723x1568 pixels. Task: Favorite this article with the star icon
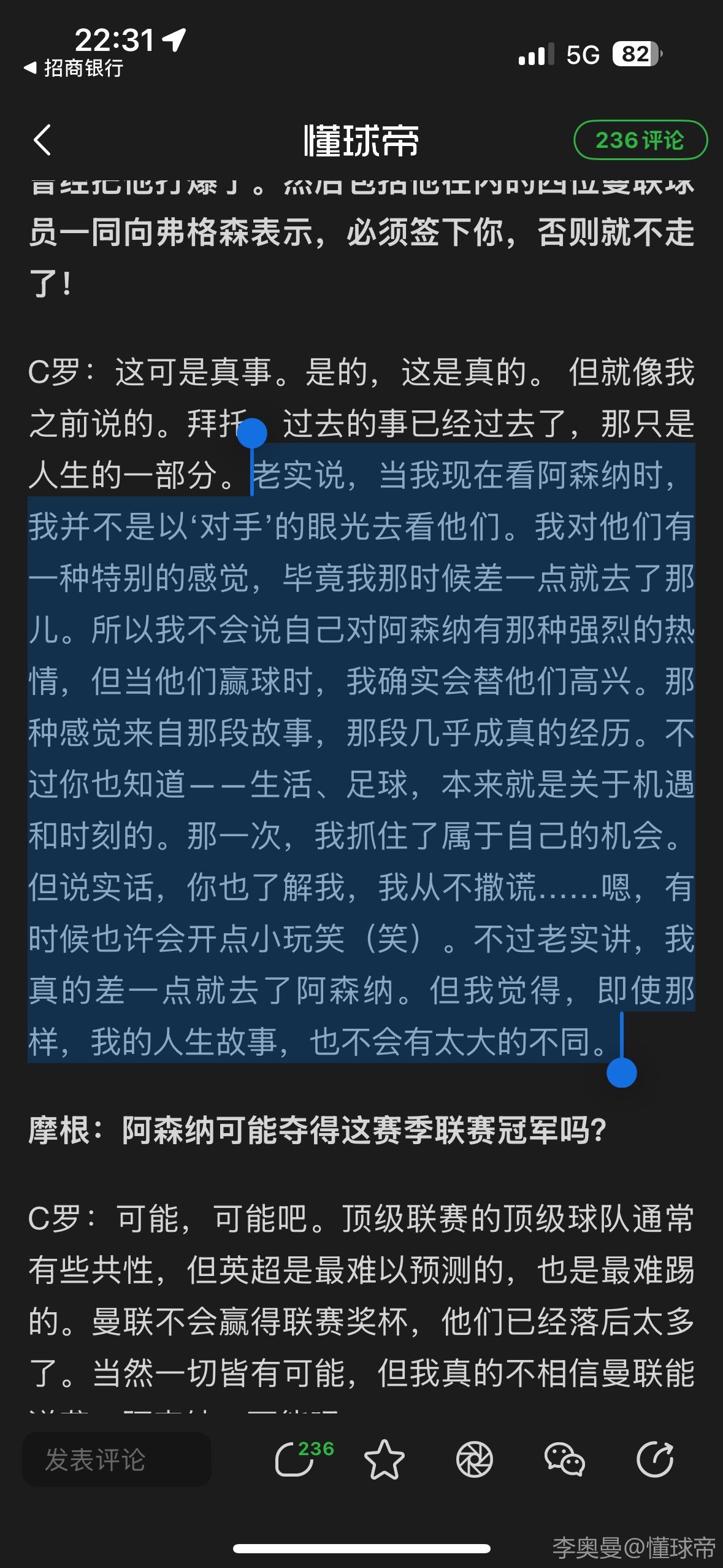384,1459
